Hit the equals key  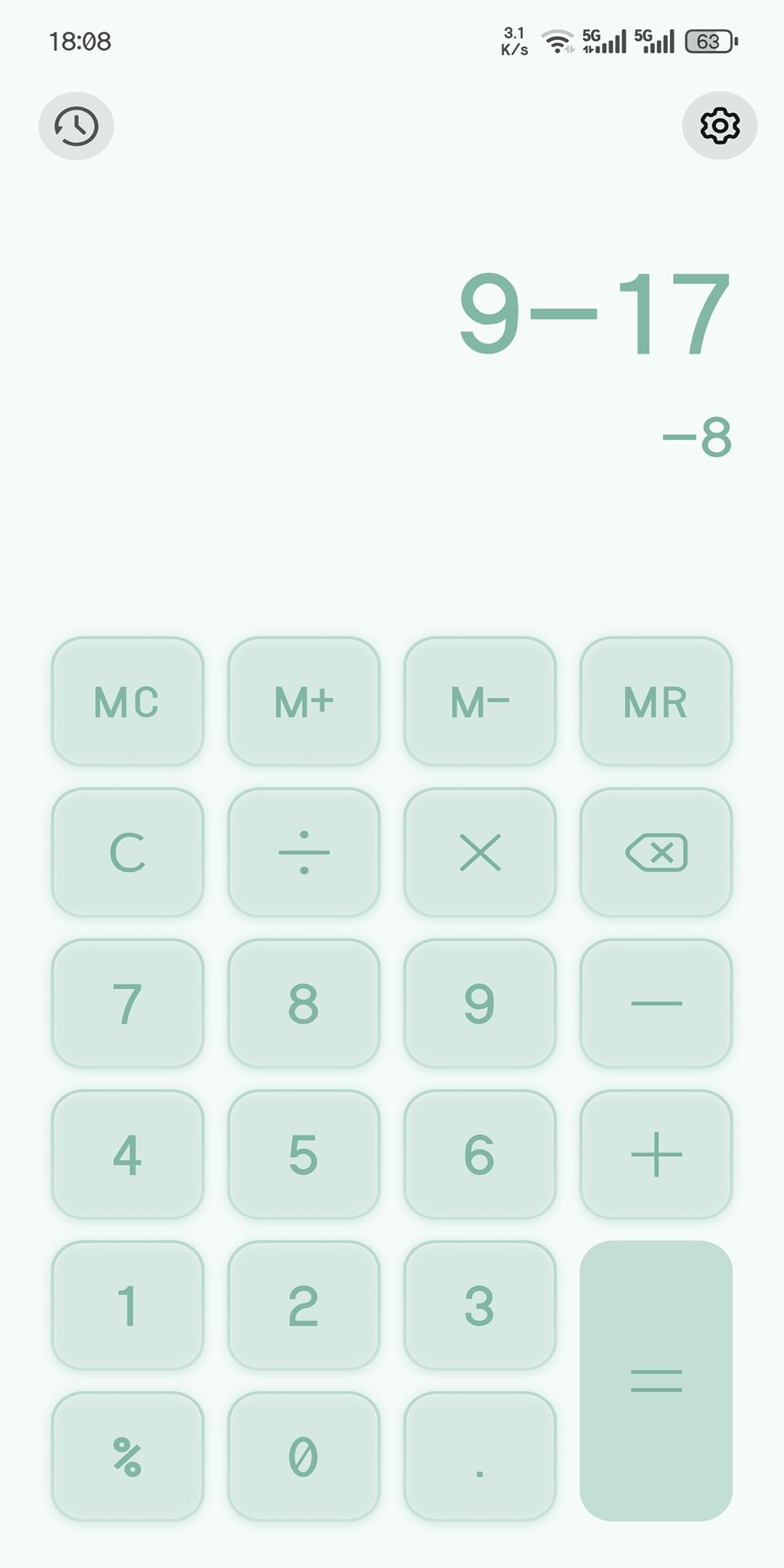656,1381
